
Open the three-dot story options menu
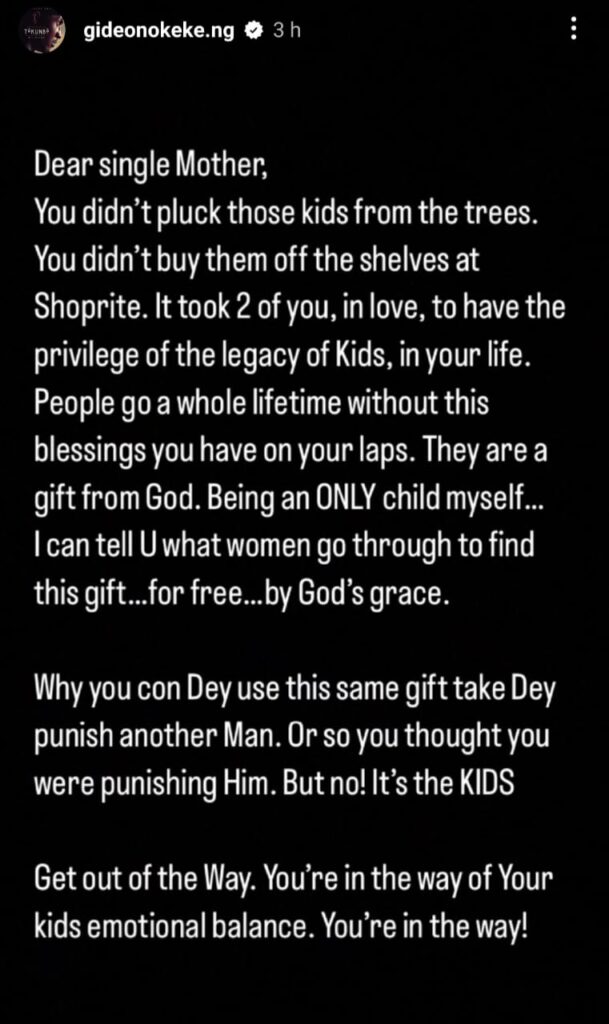[x=574, y=30]
